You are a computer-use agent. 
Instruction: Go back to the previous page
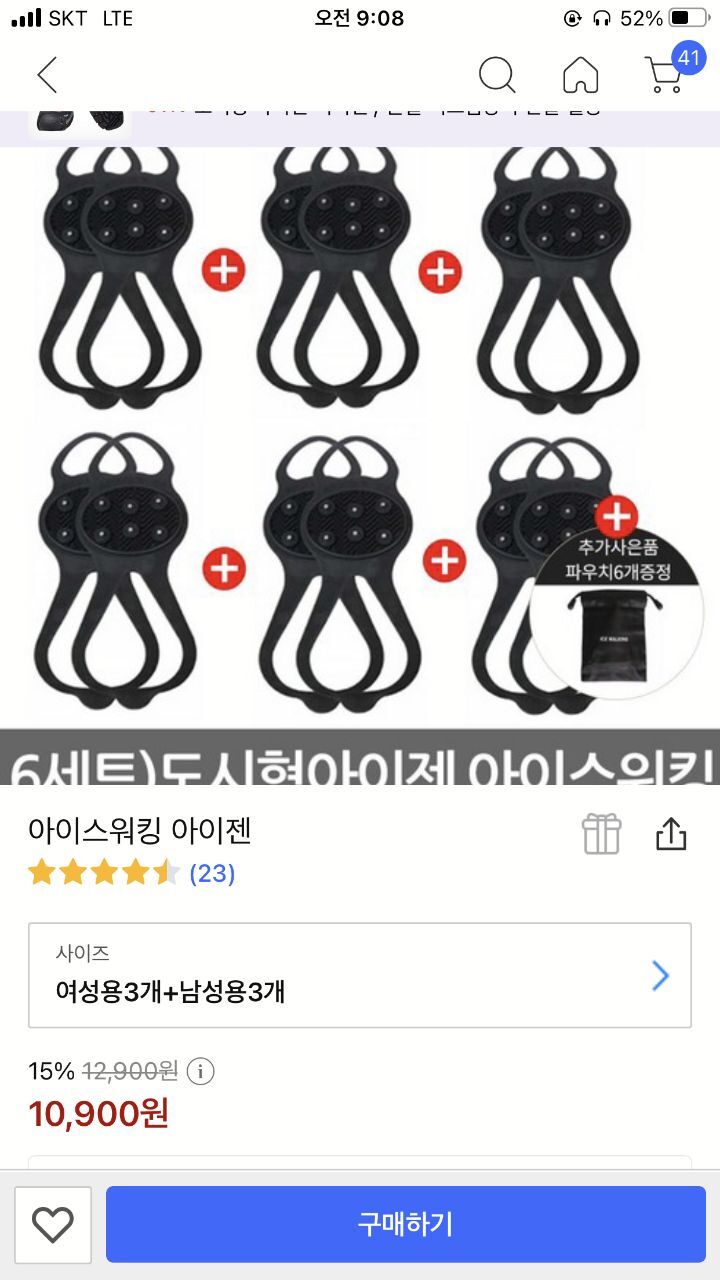47,75
